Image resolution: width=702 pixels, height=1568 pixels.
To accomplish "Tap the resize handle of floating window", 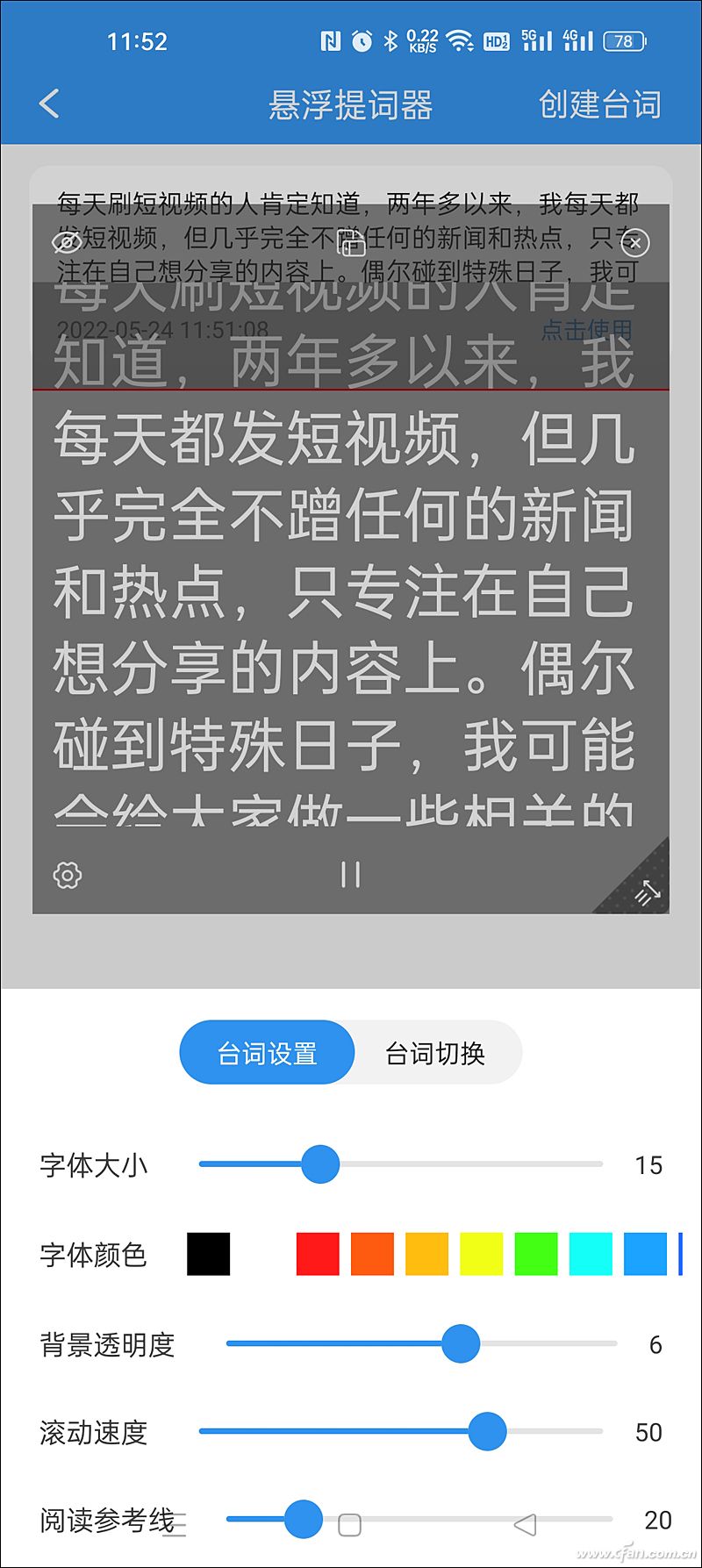I will 647,891.
